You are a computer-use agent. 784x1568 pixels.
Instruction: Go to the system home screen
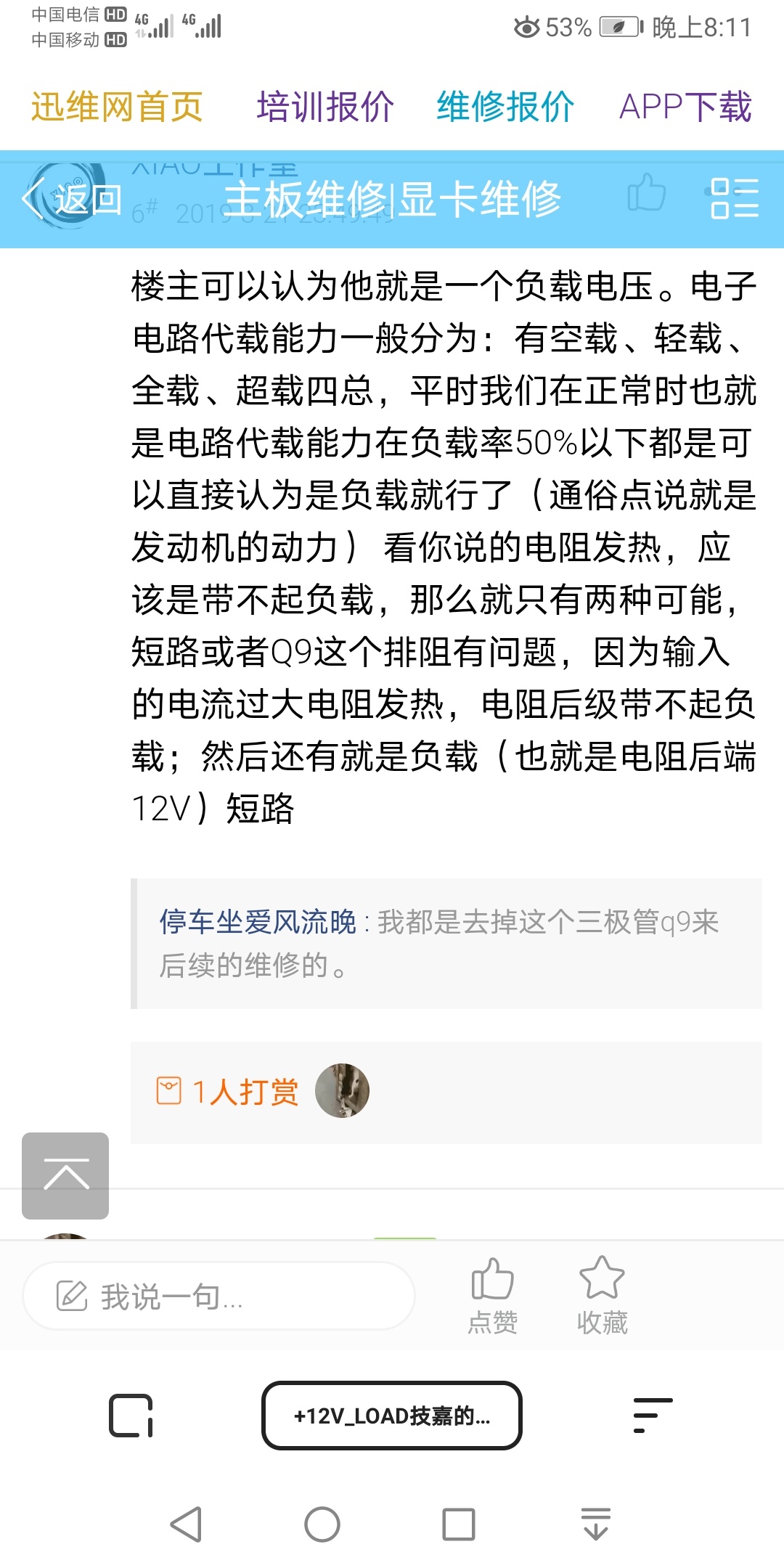tap(322, 1524)
